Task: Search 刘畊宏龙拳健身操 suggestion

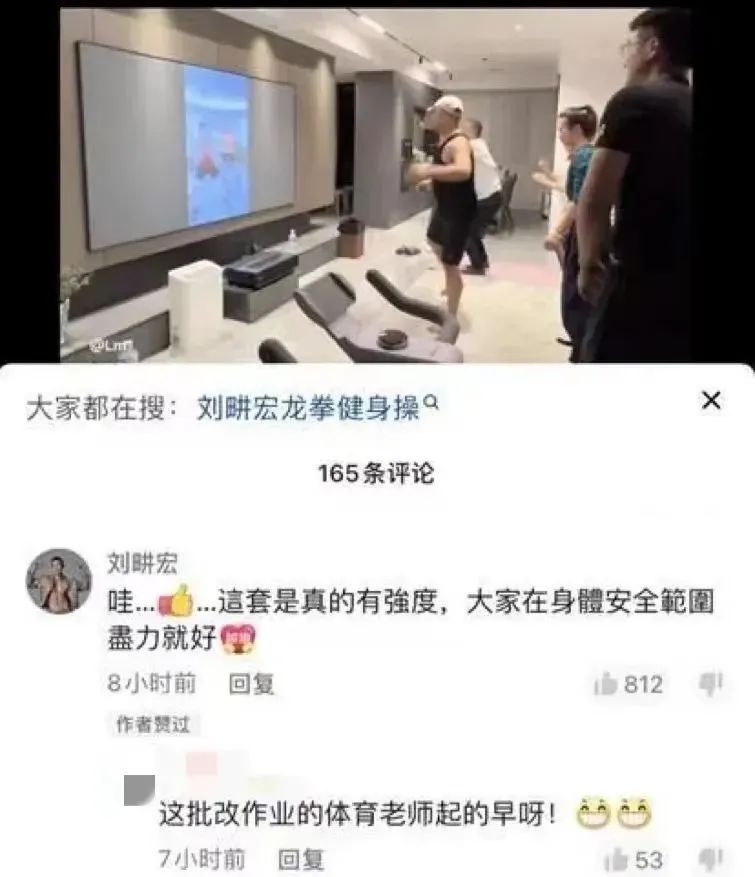Action: [318, 408]
